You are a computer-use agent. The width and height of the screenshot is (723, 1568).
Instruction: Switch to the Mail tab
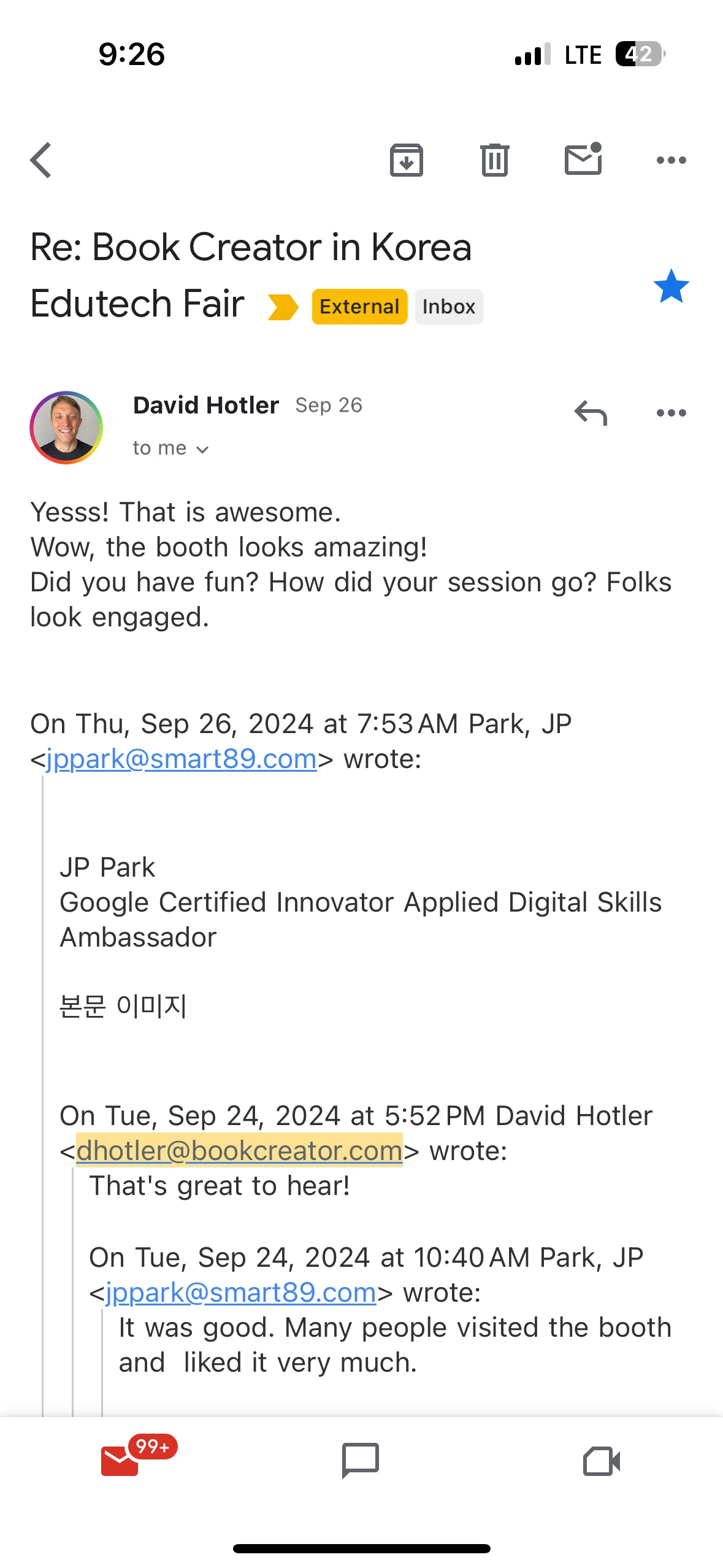[x=121, y=1461]
